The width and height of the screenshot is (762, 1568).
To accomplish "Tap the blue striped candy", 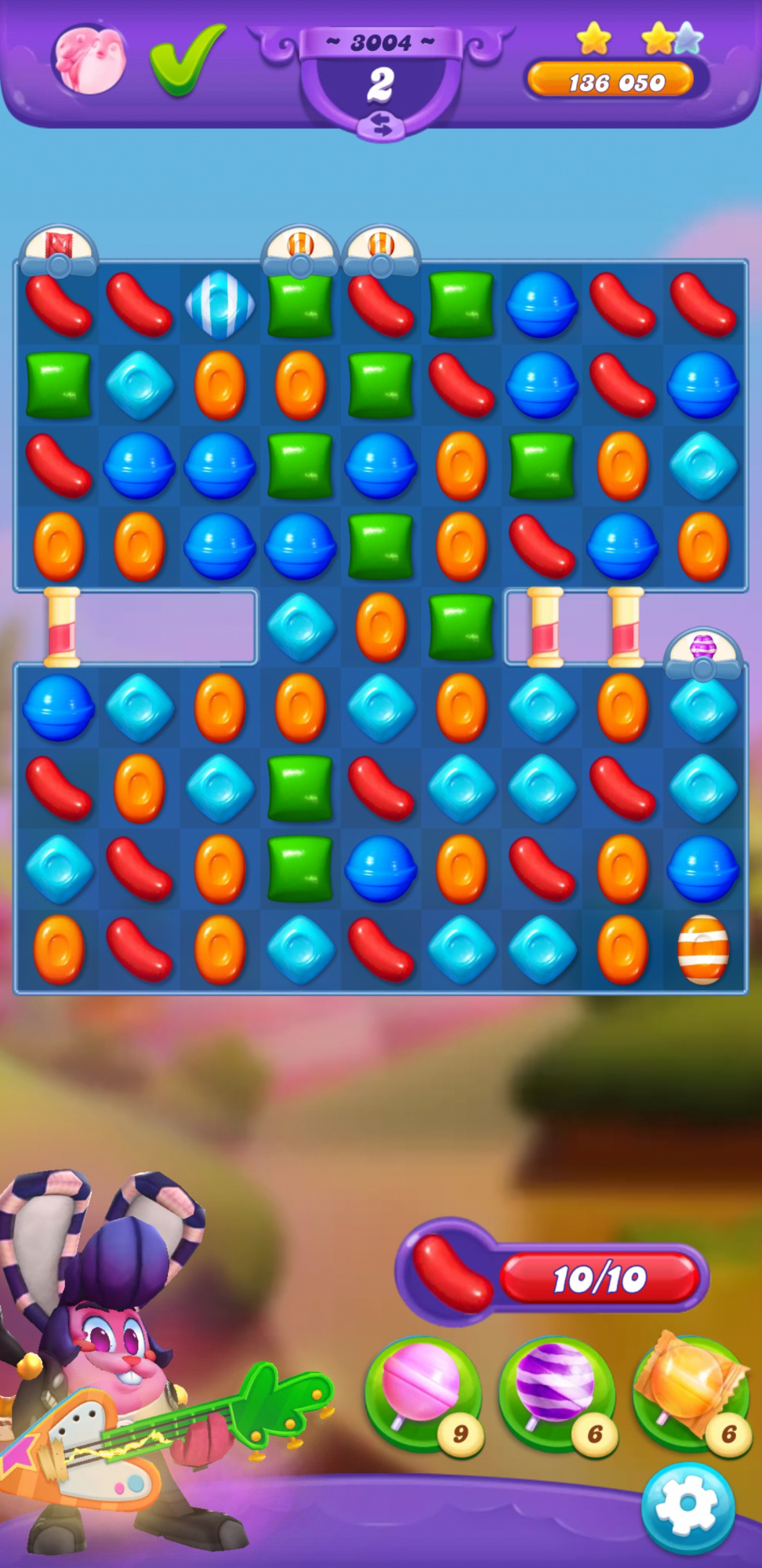I will click(220, 304).
